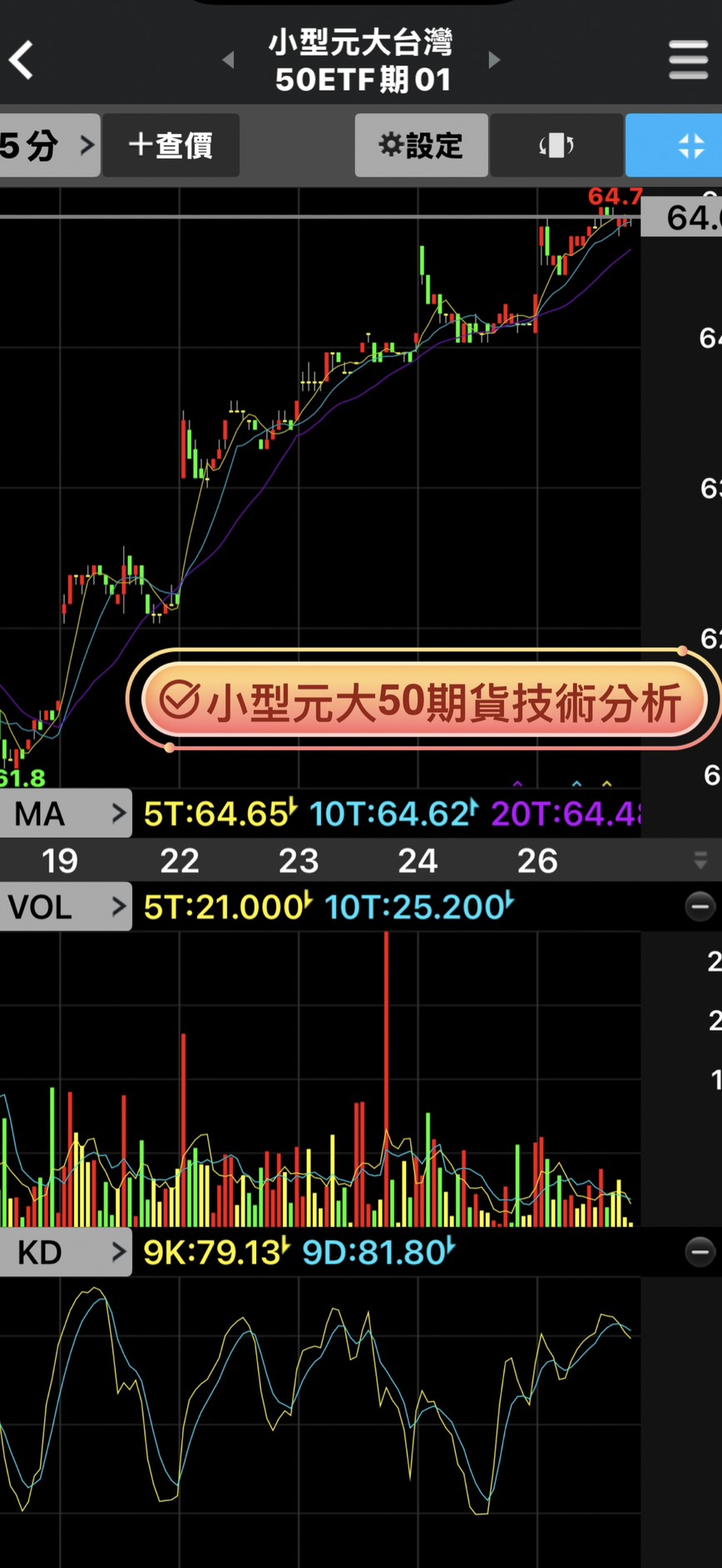
Task: Rotate the chart orientation
Action: coord(556,146)
